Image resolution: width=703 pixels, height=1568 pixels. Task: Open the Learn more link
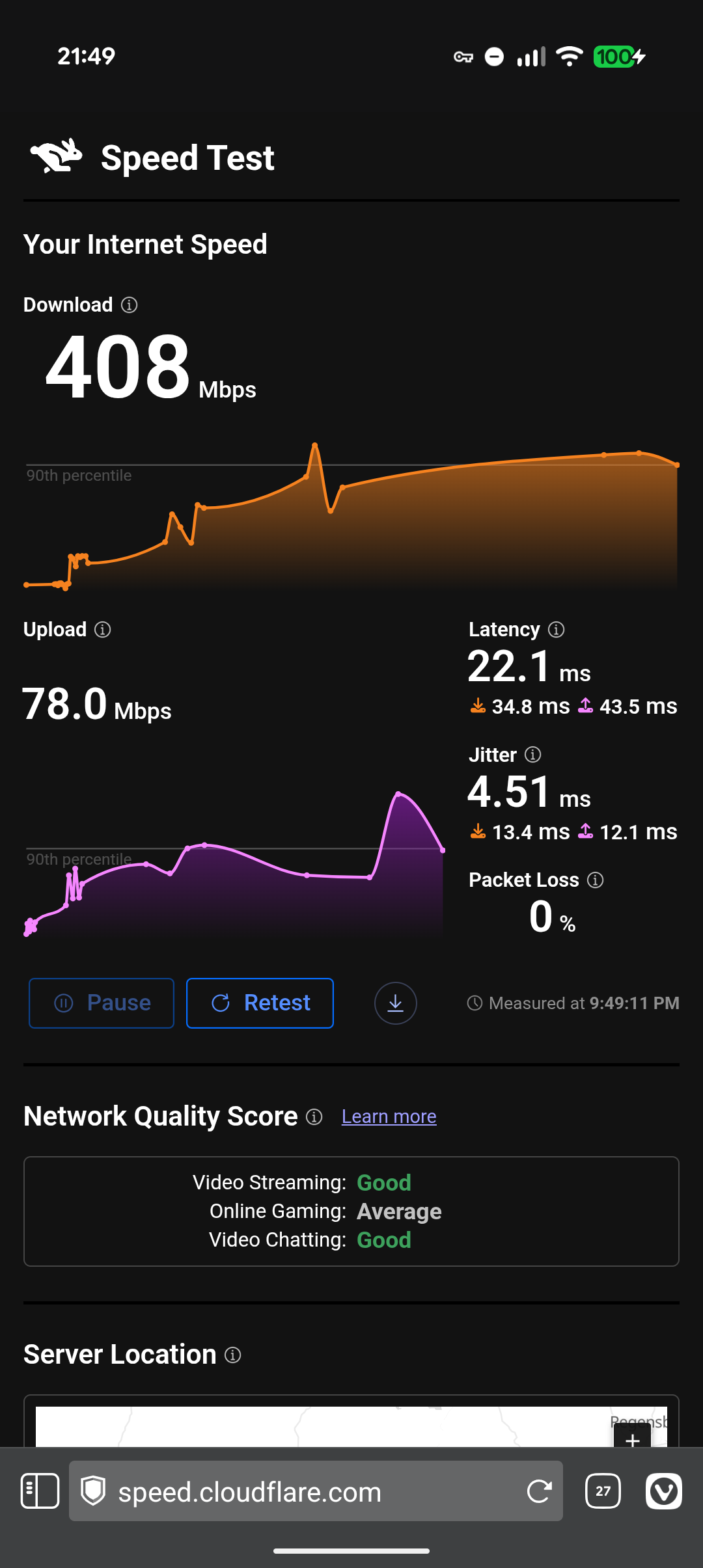389,1116
